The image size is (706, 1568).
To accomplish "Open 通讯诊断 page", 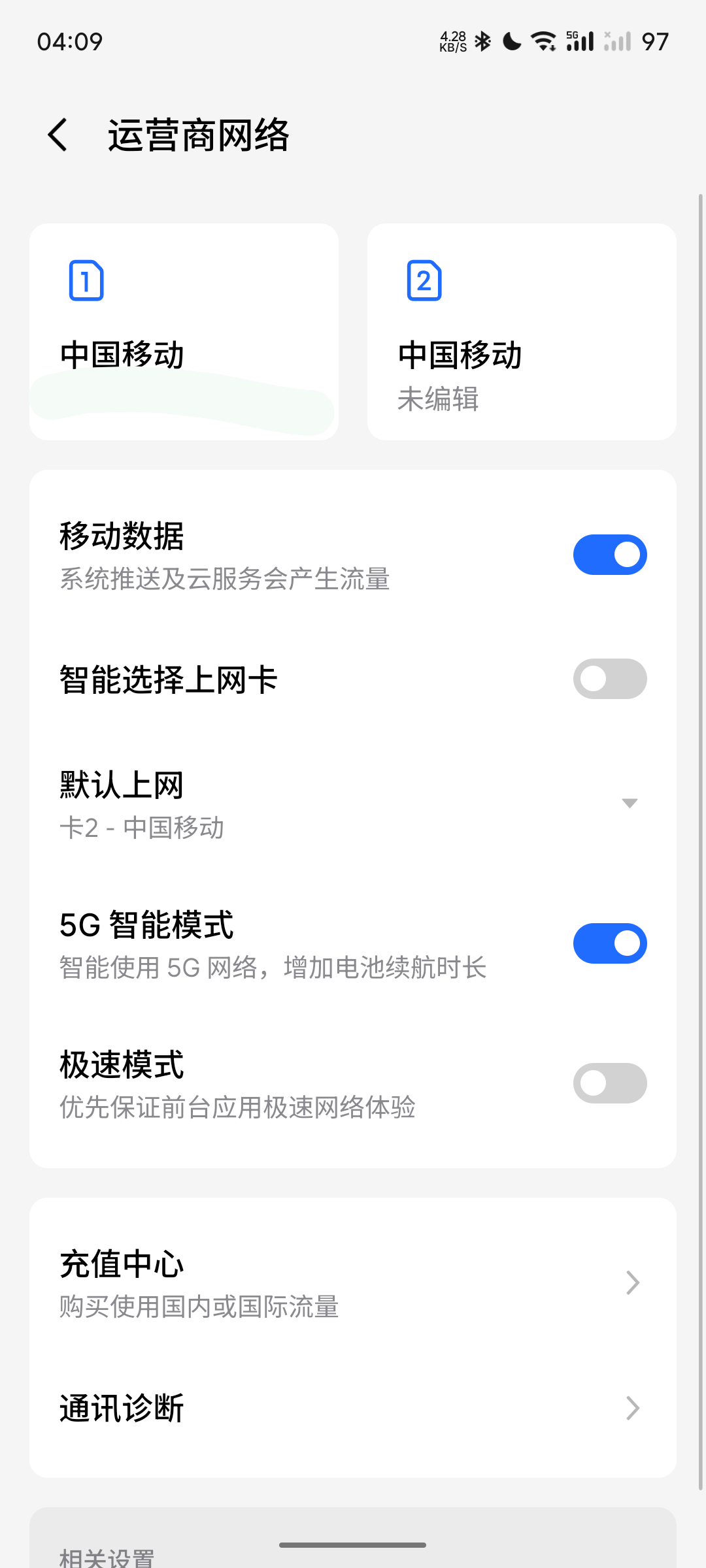I will click(353, 1409).
